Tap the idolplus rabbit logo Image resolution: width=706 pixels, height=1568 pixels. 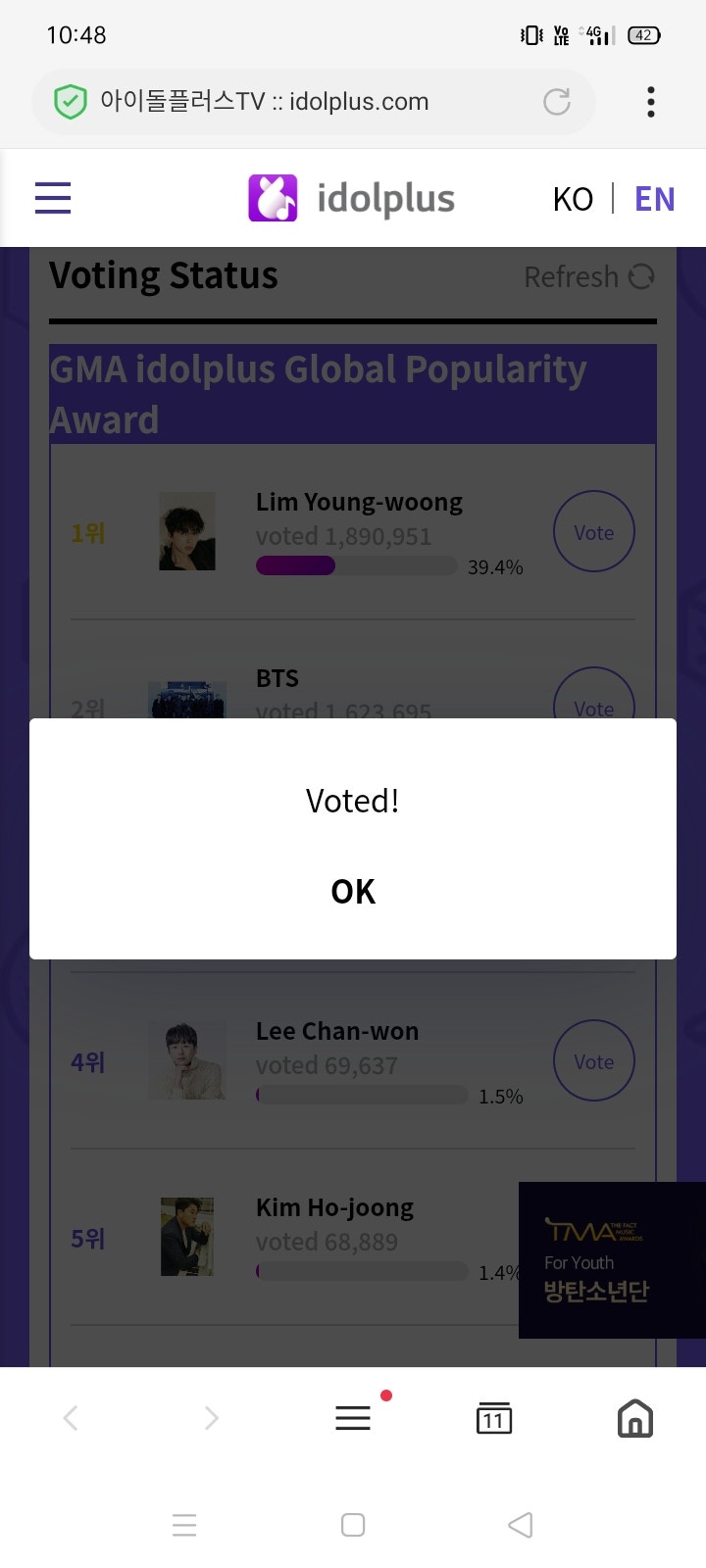272,197
